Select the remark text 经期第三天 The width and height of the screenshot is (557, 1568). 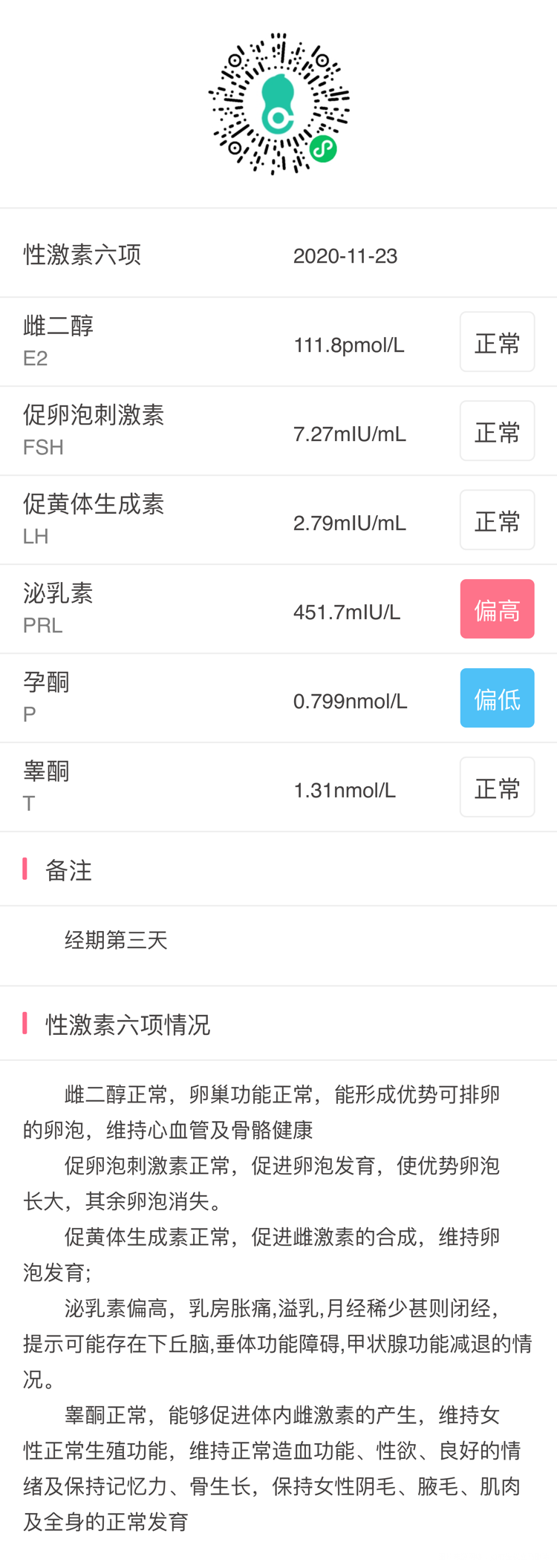tap(116, 941)
